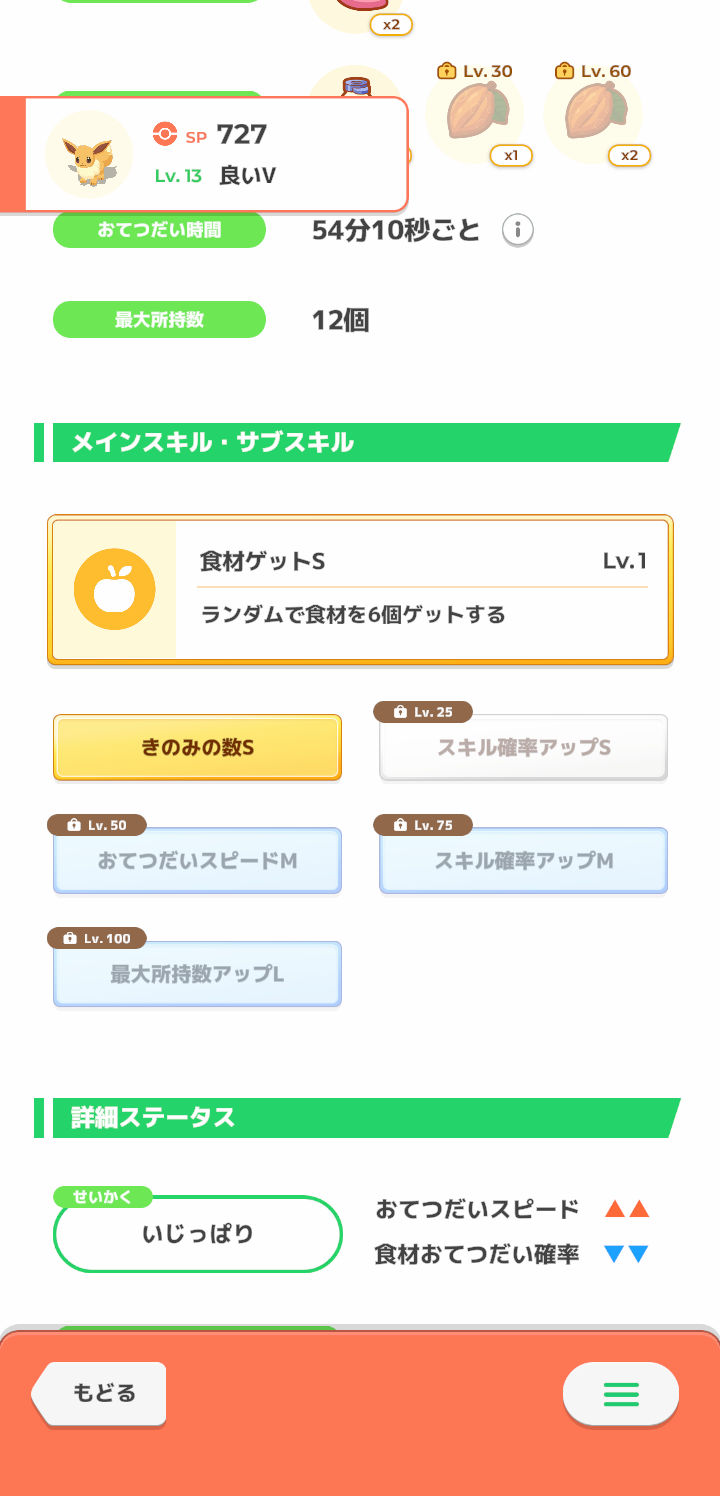This screenshot has width=720, height=1496.
Task: Tap the info icon beside おてつだい時間
Action: (x=517, y=231)
